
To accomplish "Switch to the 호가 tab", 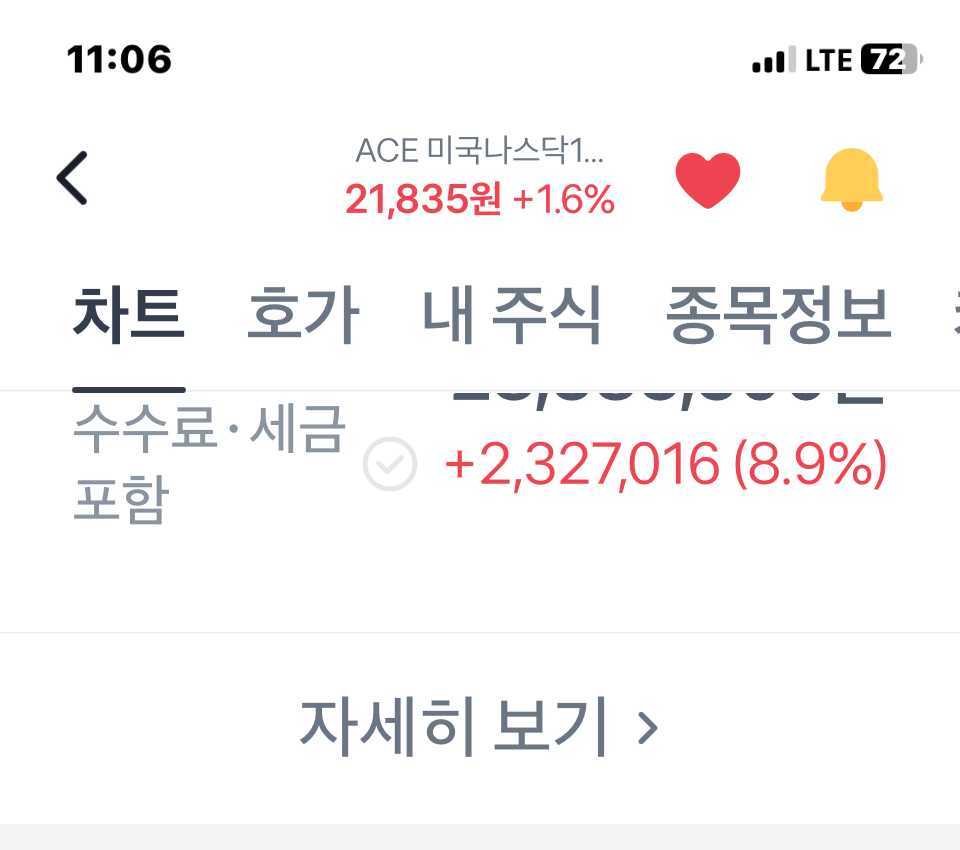I will 302,315.
